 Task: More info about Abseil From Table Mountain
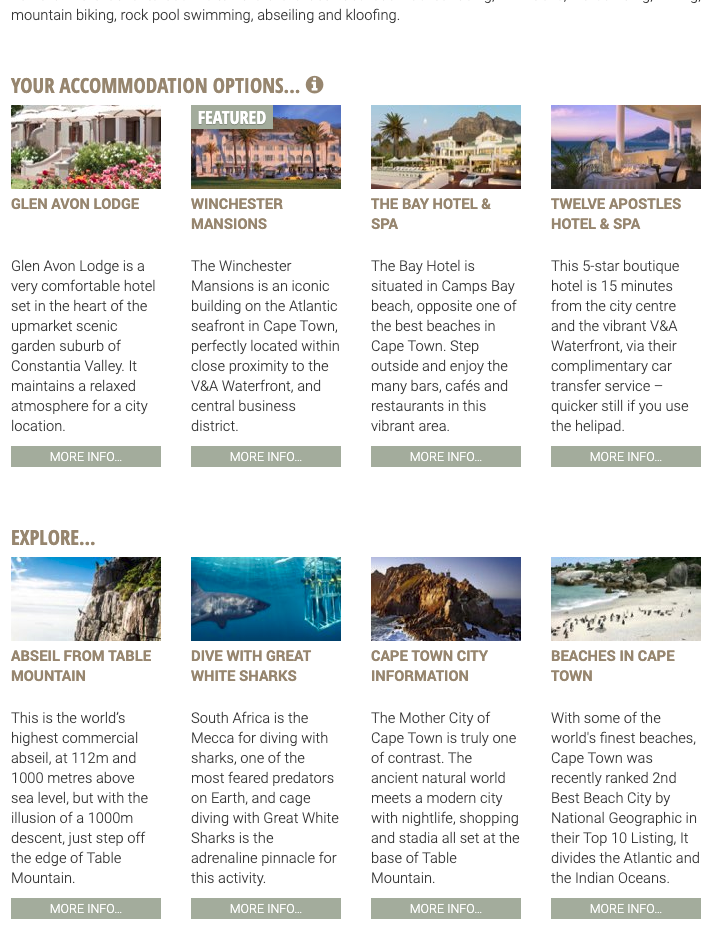pyautogui.click(x=86, y=908)
